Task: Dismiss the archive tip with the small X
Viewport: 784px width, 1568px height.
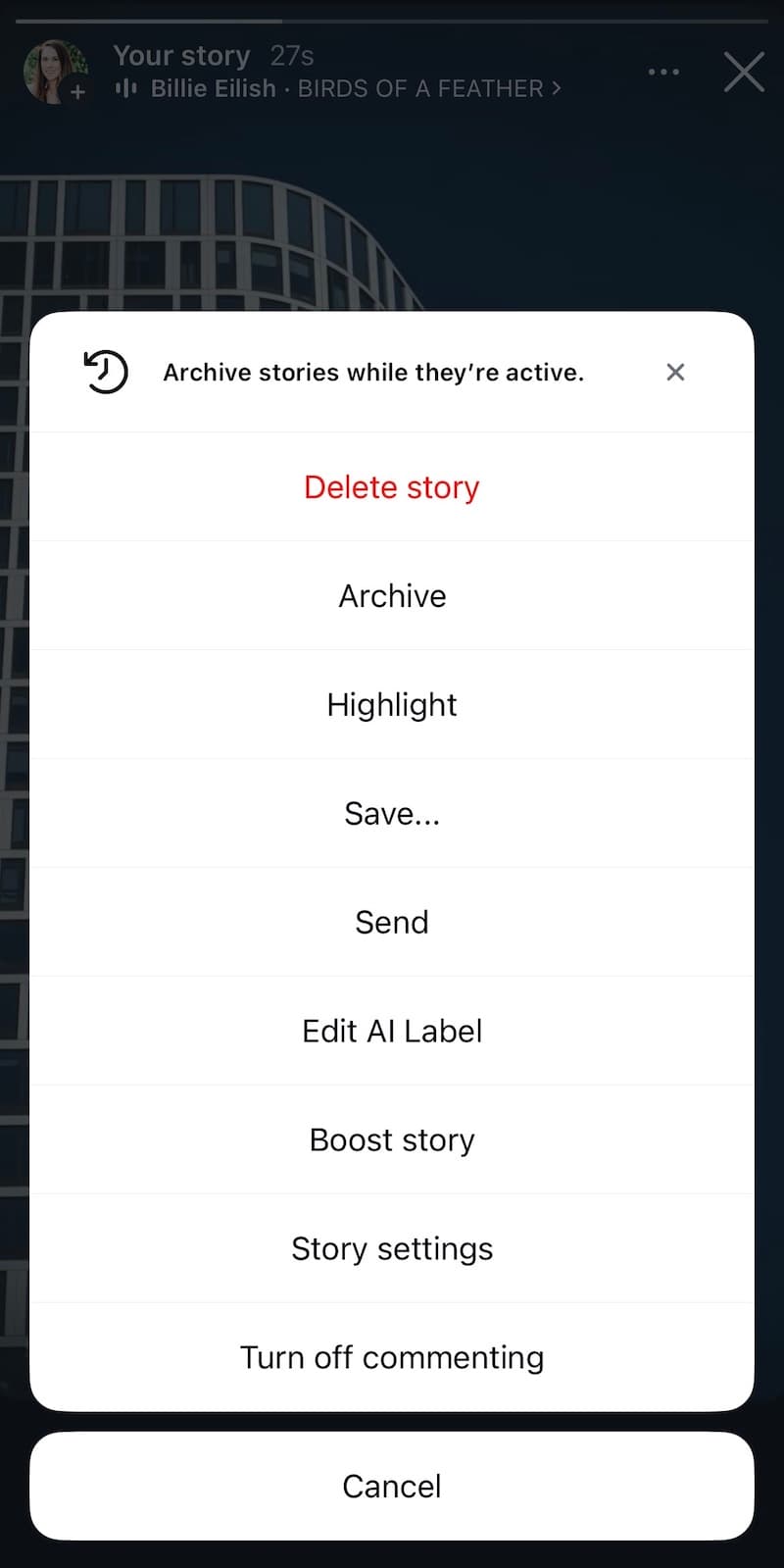Action: 675,372
